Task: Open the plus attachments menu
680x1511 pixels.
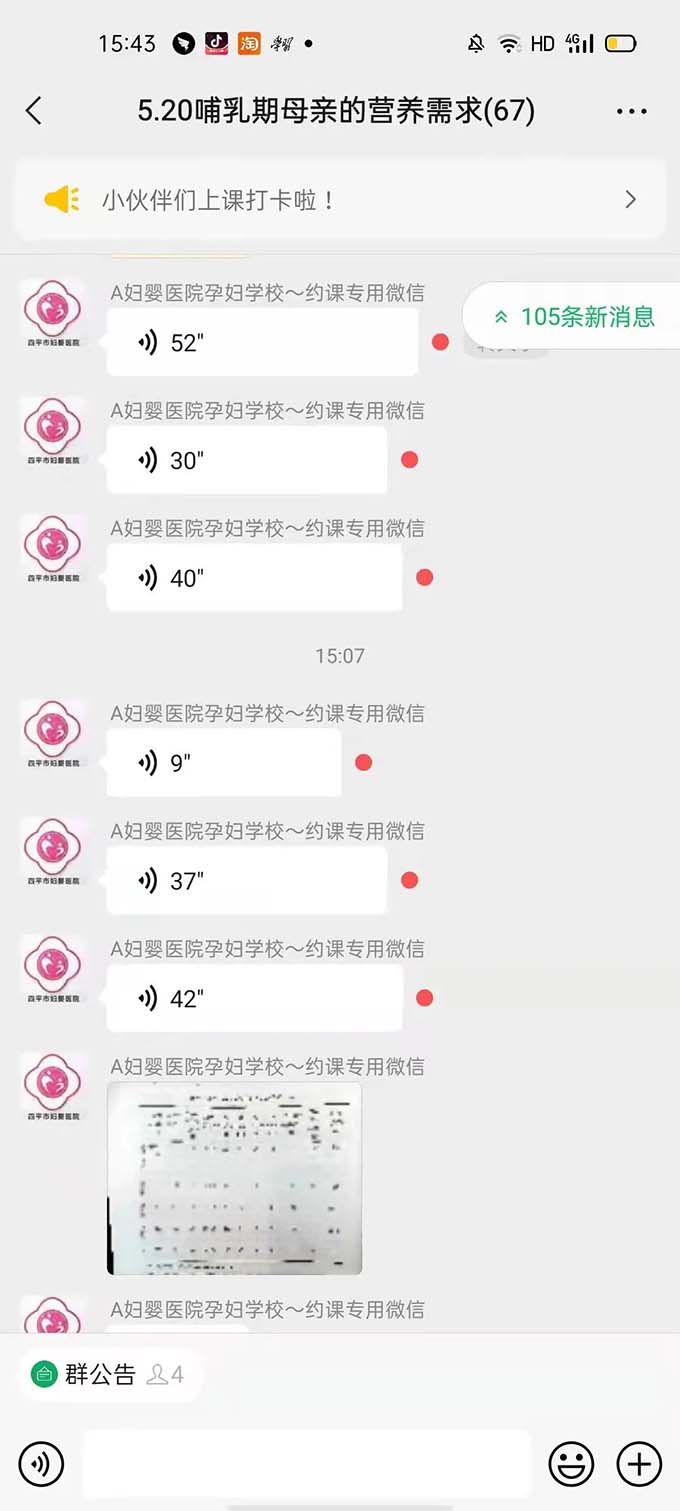Action: (639, 1464)
